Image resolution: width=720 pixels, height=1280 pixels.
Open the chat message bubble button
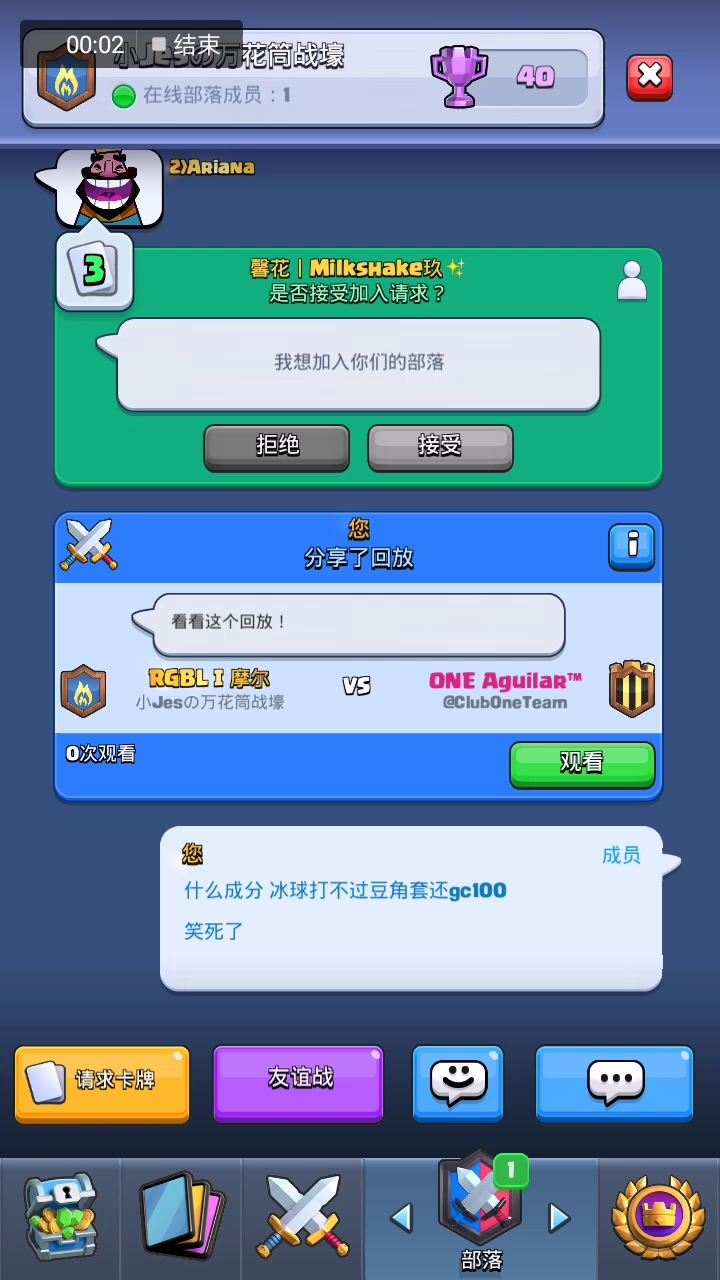coord(614,1084)
